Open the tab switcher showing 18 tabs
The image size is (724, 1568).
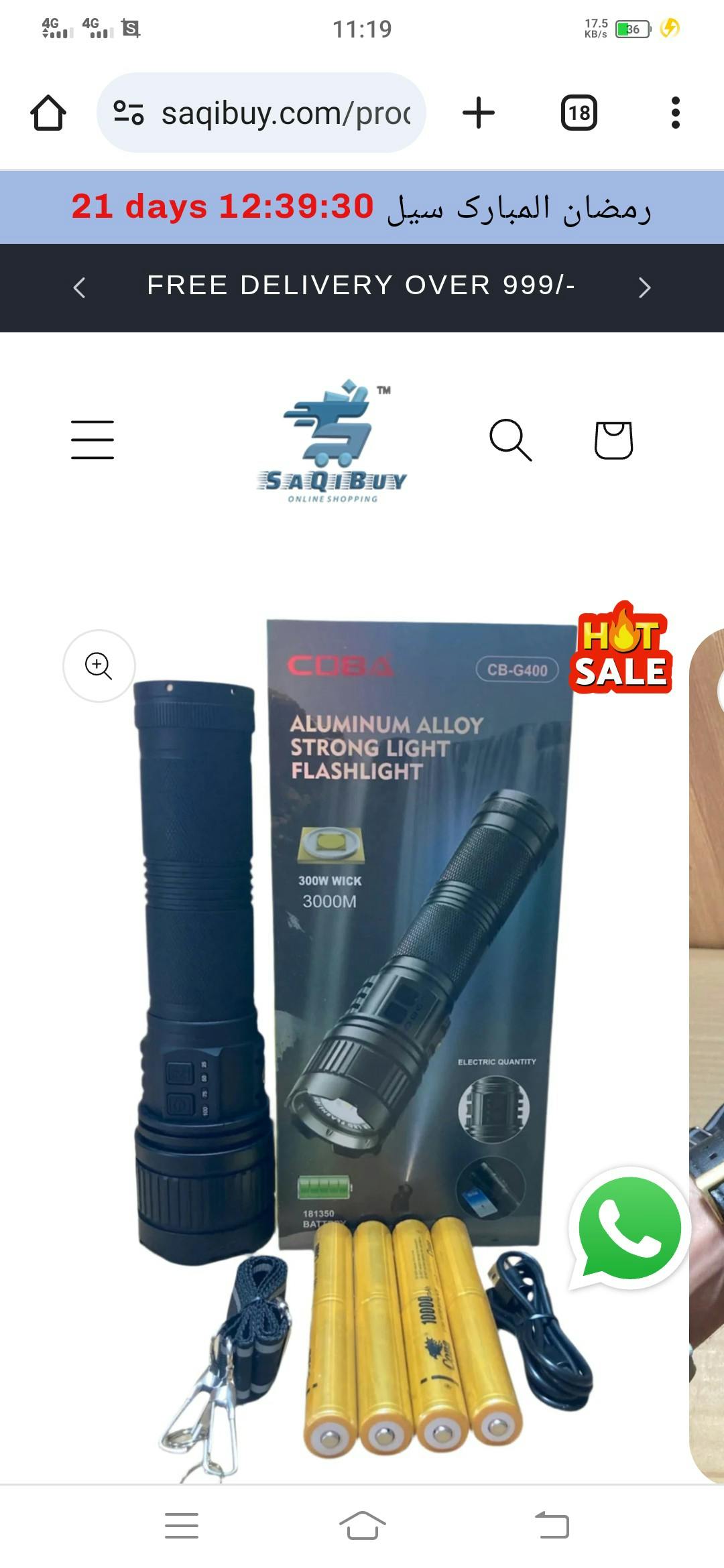579,113
